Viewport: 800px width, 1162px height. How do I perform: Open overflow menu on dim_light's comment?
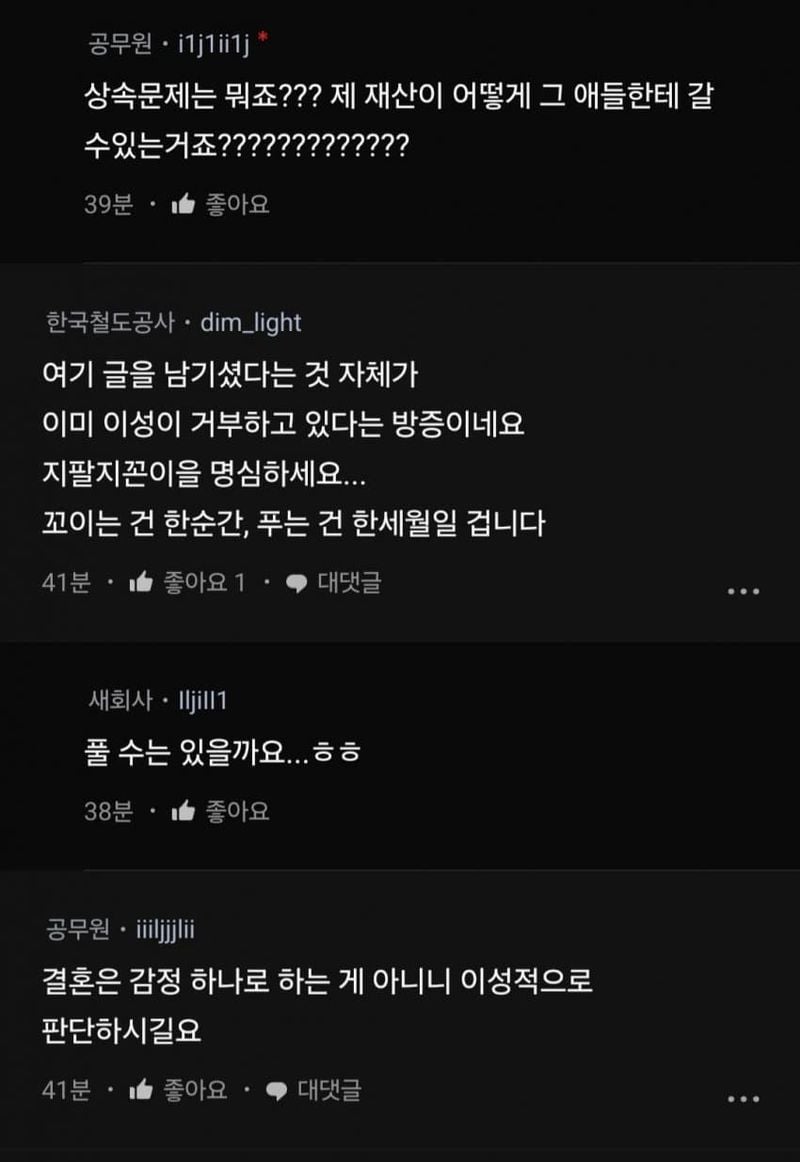[743, 591]
